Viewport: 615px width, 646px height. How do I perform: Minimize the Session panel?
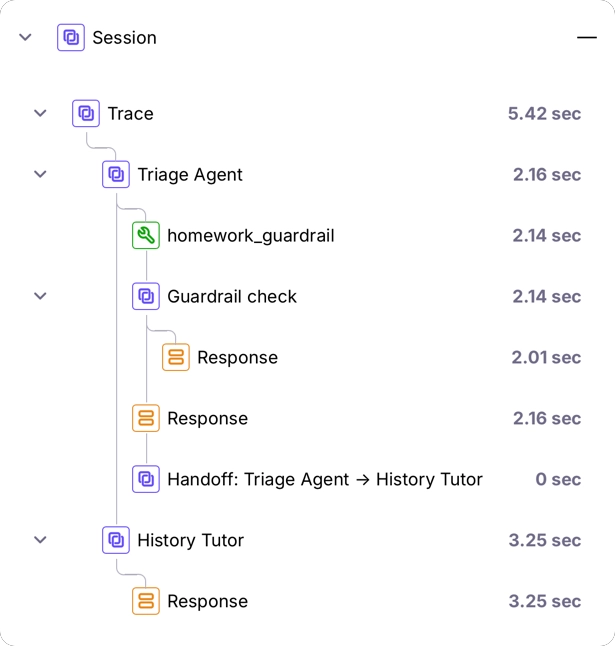[x=586, y=37]
